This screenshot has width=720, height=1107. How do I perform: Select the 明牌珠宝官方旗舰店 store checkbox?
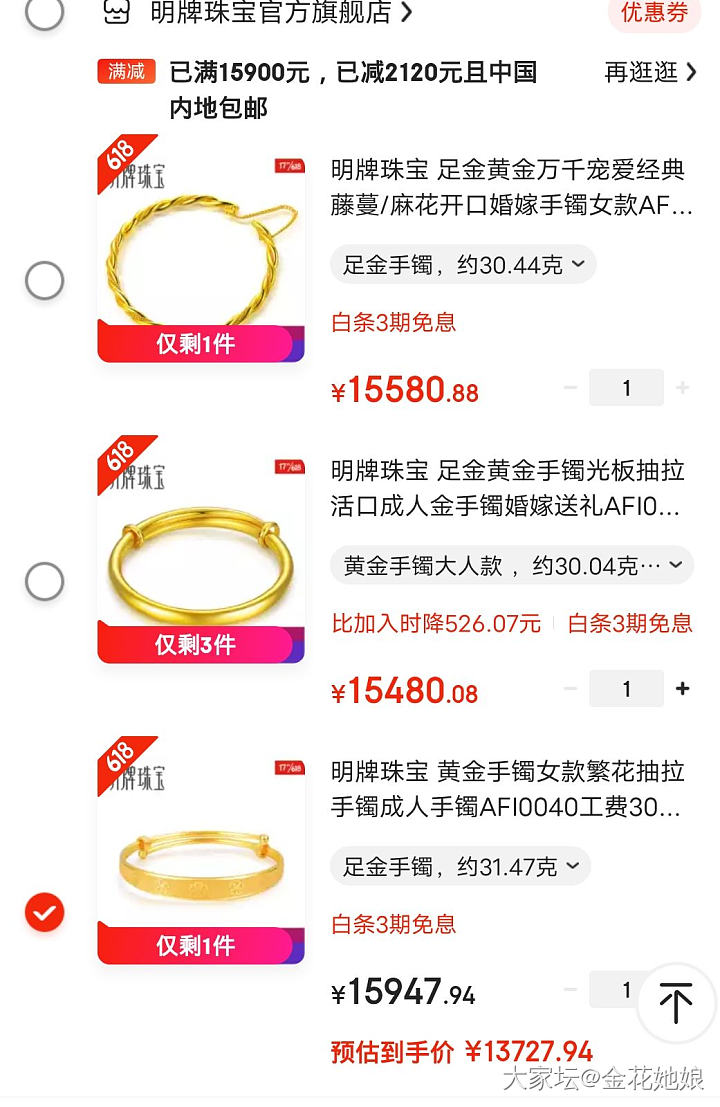click(44, 12)
